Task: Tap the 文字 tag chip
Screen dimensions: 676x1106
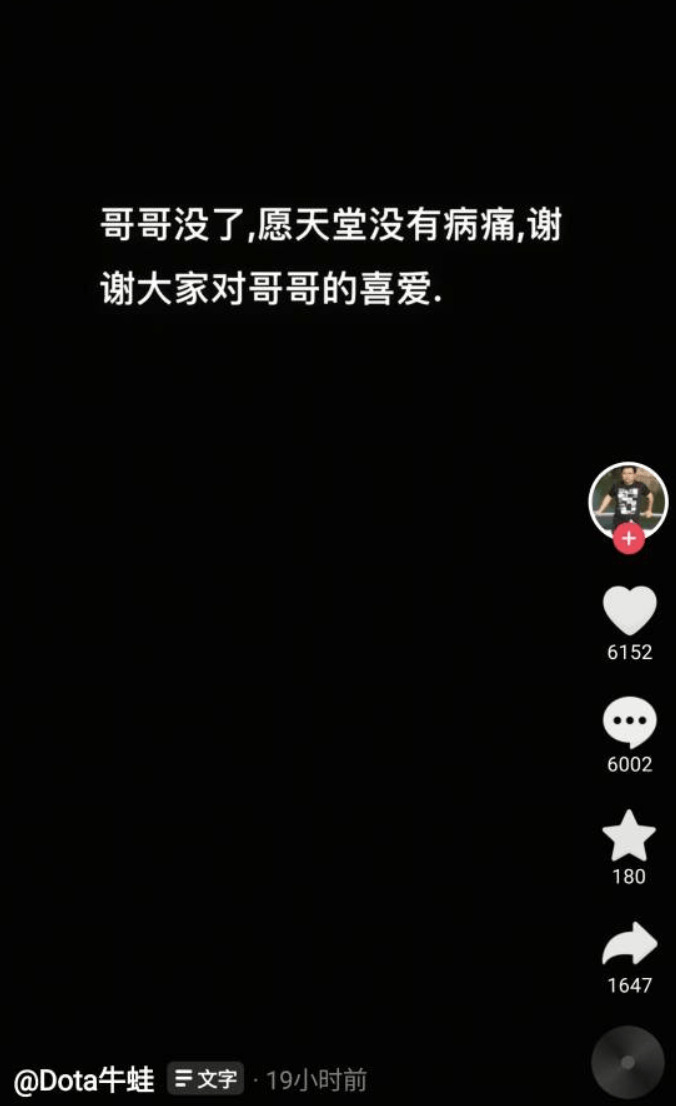Action: (x=205, y=1079)
